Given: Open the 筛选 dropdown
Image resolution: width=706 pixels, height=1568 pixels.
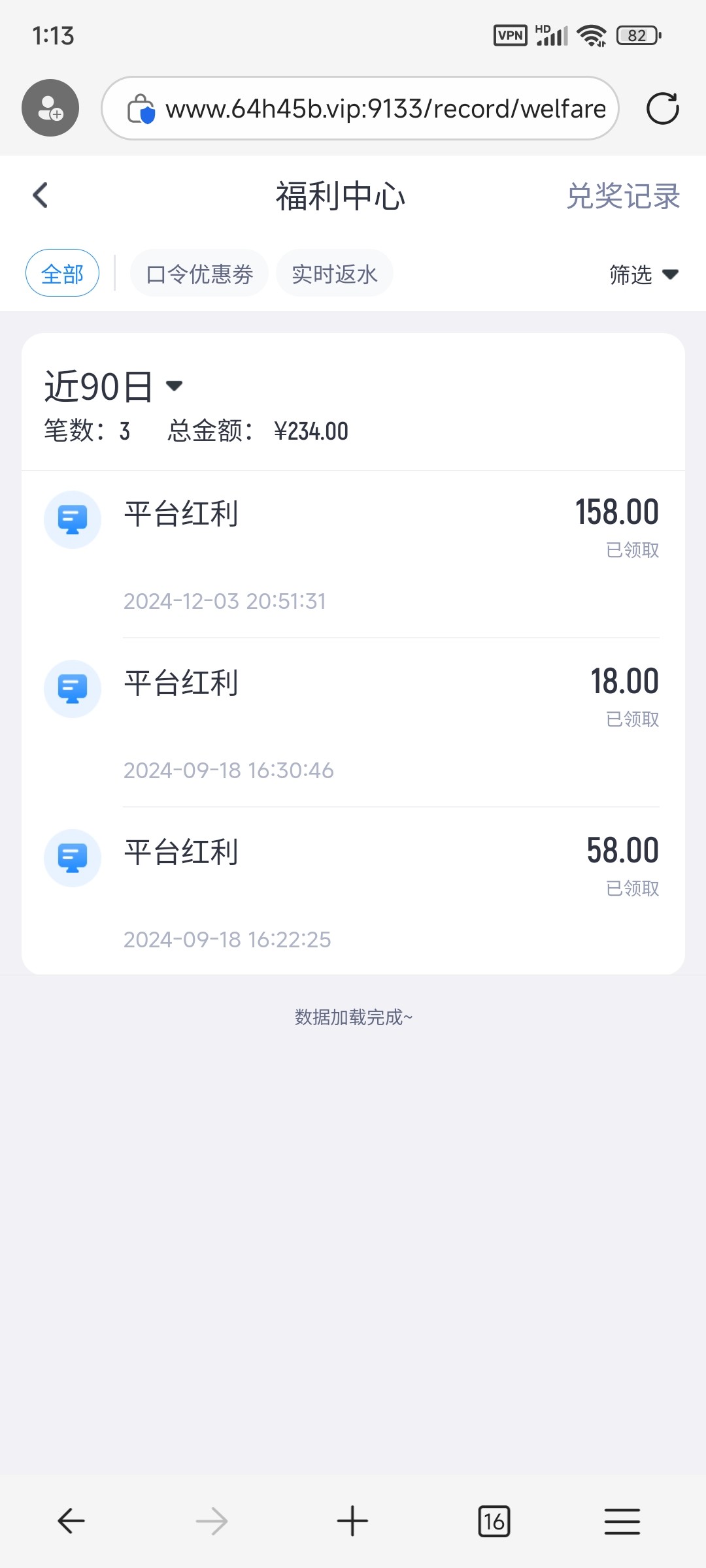Looking at the screenshot, I should point(644,274).
